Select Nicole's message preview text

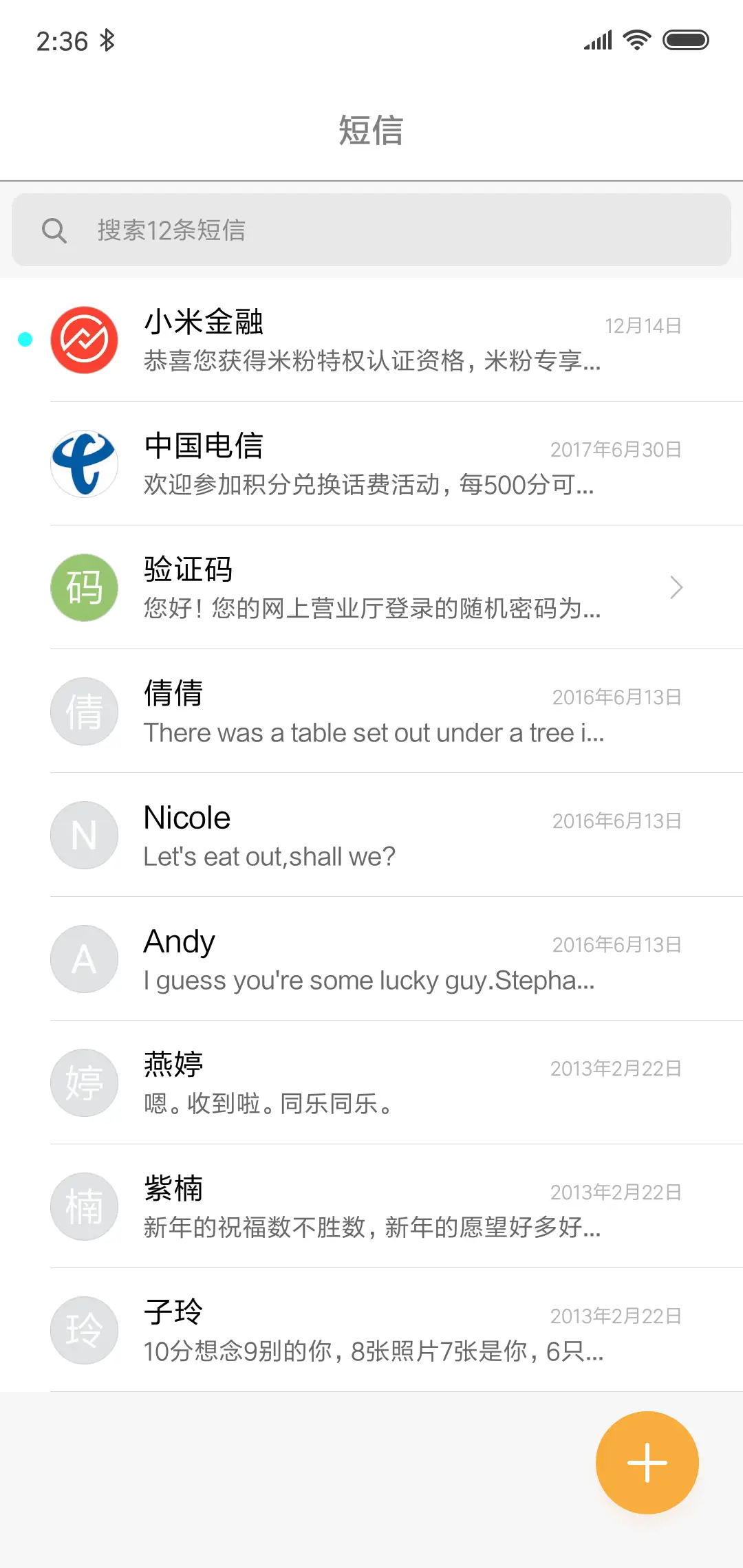268,856
